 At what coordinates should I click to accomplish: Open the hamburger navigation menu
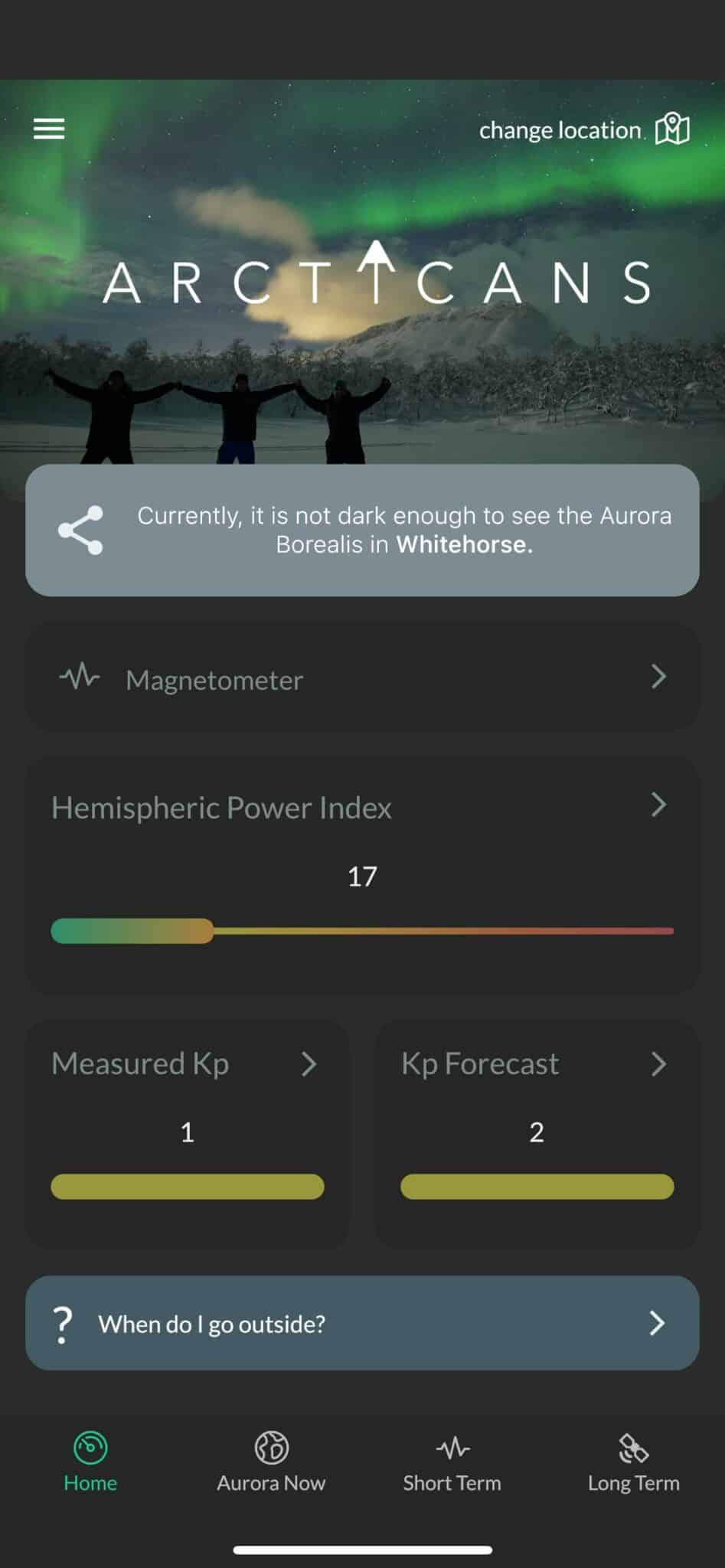click(x=48, y=129)
